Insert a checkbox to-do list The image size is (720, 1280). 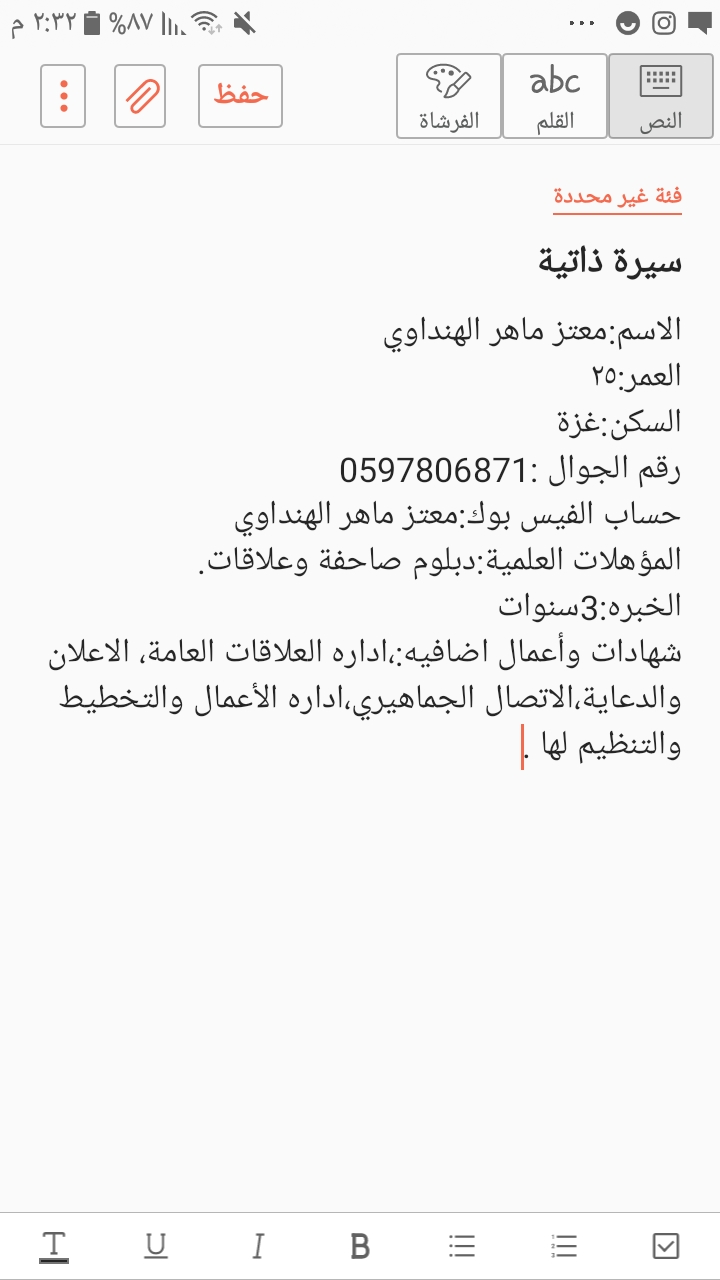tap(665, 1246)
